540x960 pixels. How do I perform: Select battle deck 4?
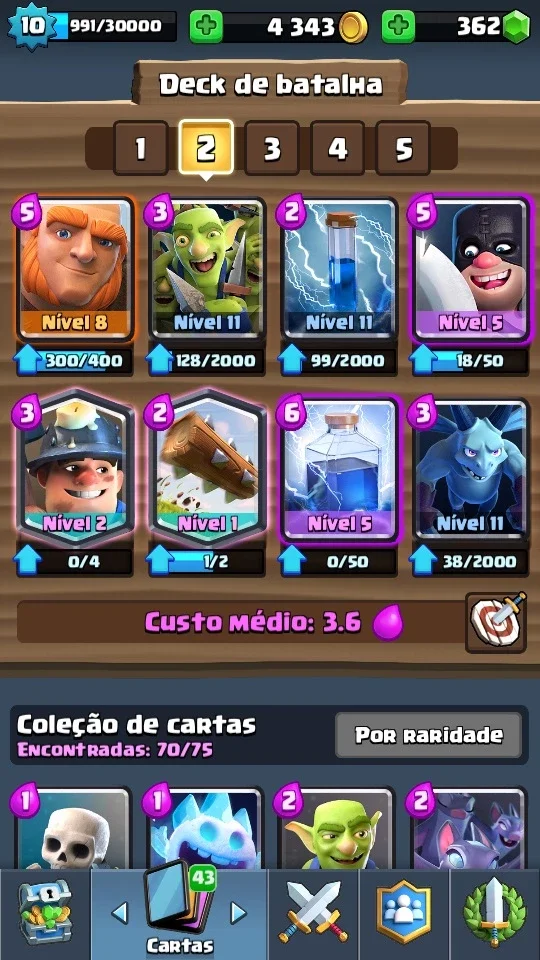[x=337, y=148]
